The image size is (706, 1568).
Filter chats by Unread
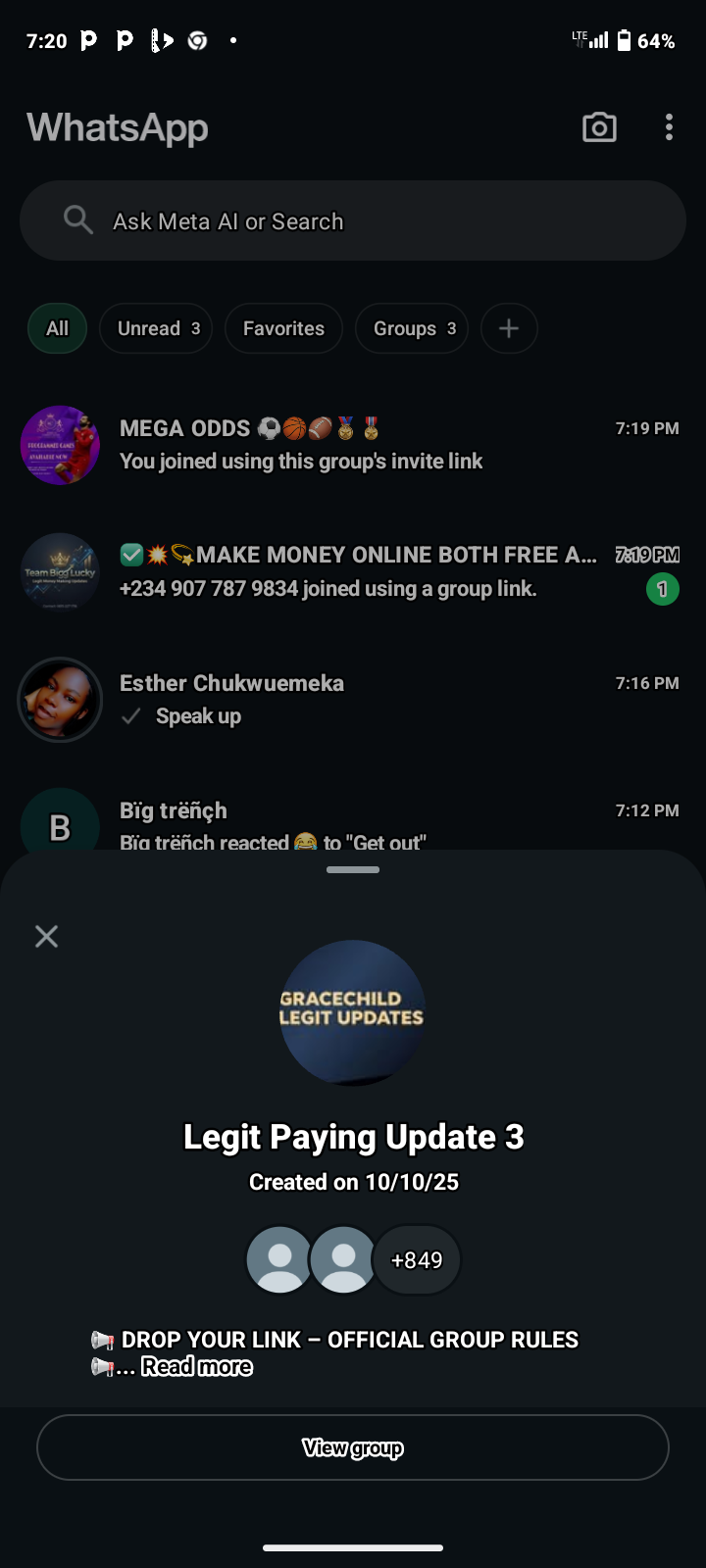point(156,328)
